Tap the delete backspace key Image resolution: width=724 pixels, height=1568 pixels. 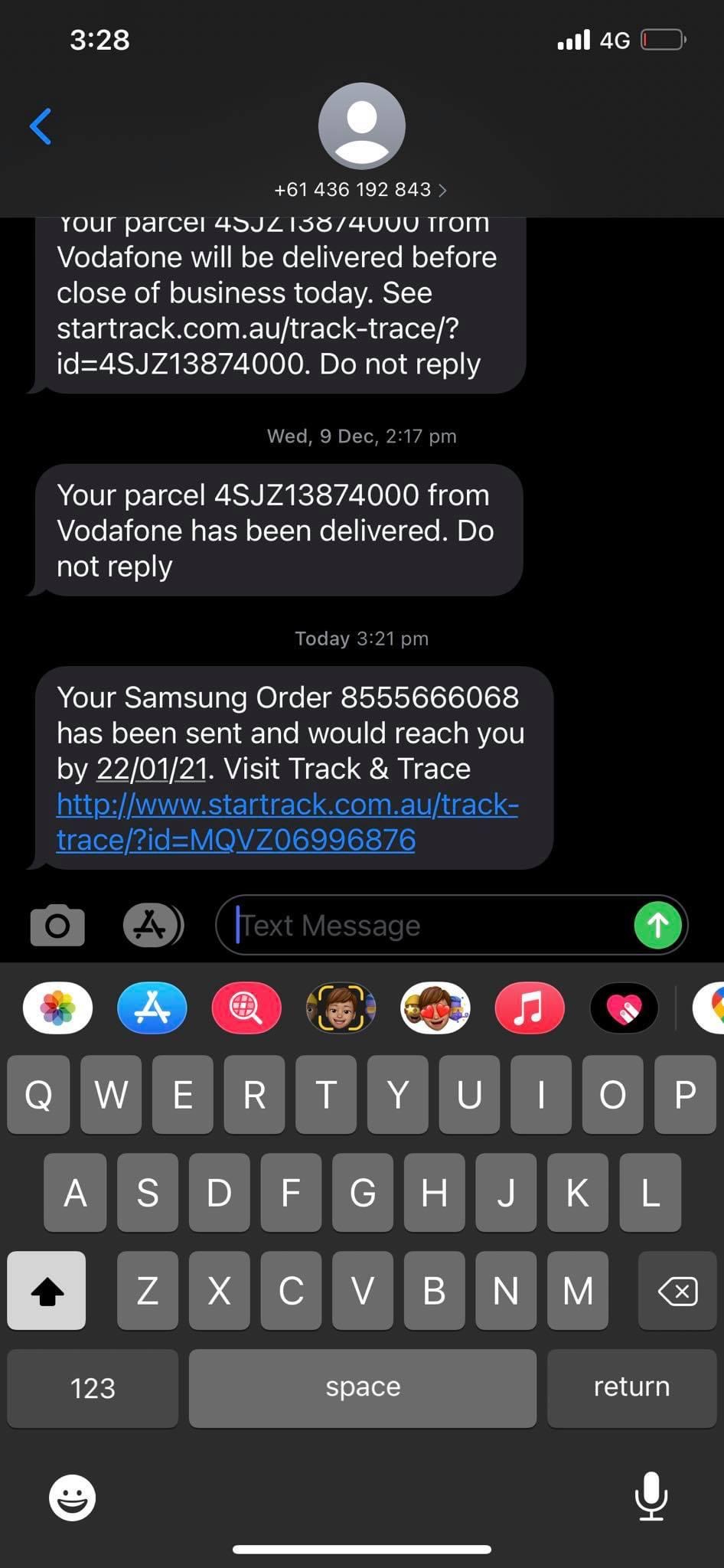tap(677, 1291)
